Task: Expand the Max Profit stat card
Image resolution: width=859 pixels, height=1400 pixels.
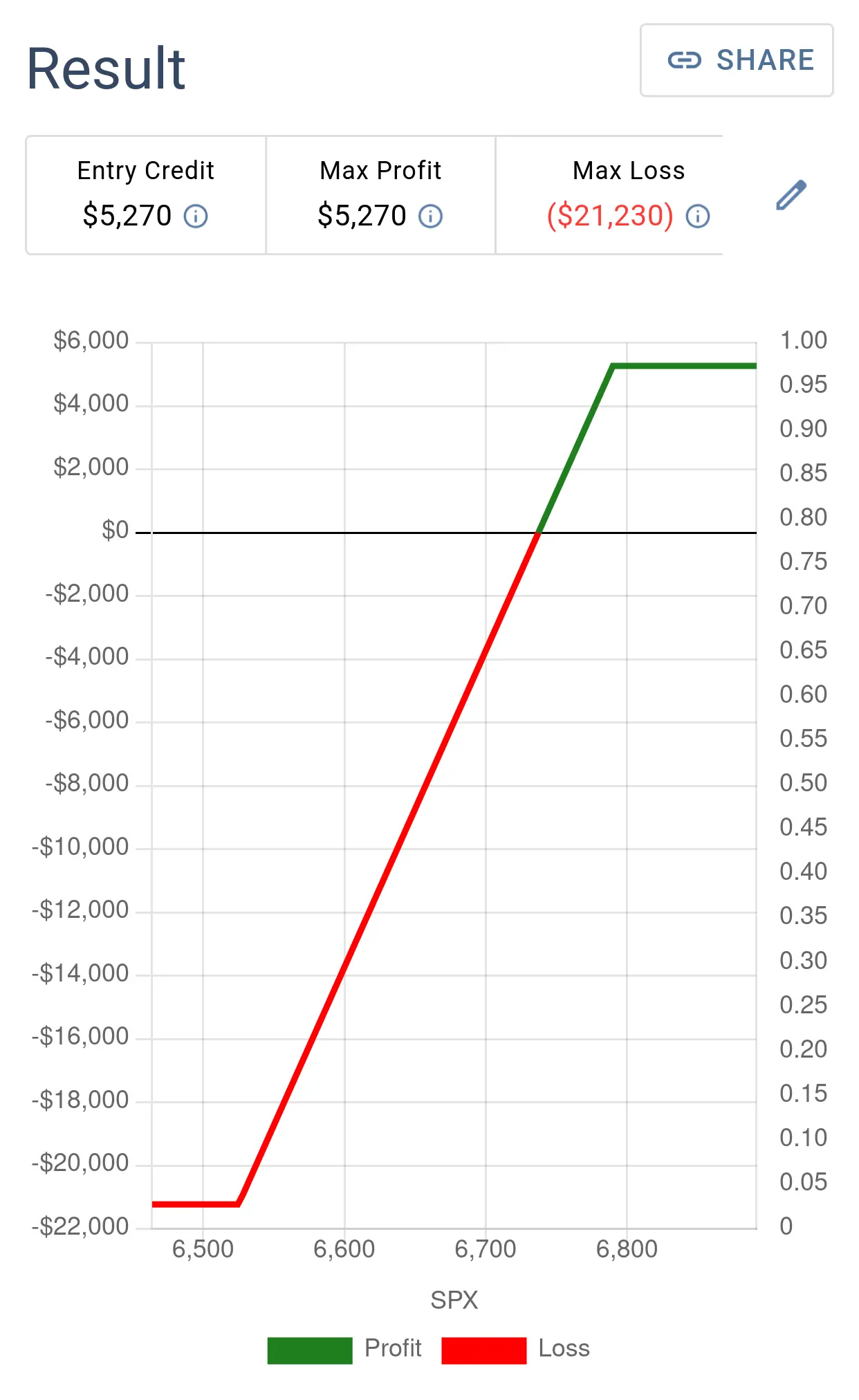Action: 380,194
